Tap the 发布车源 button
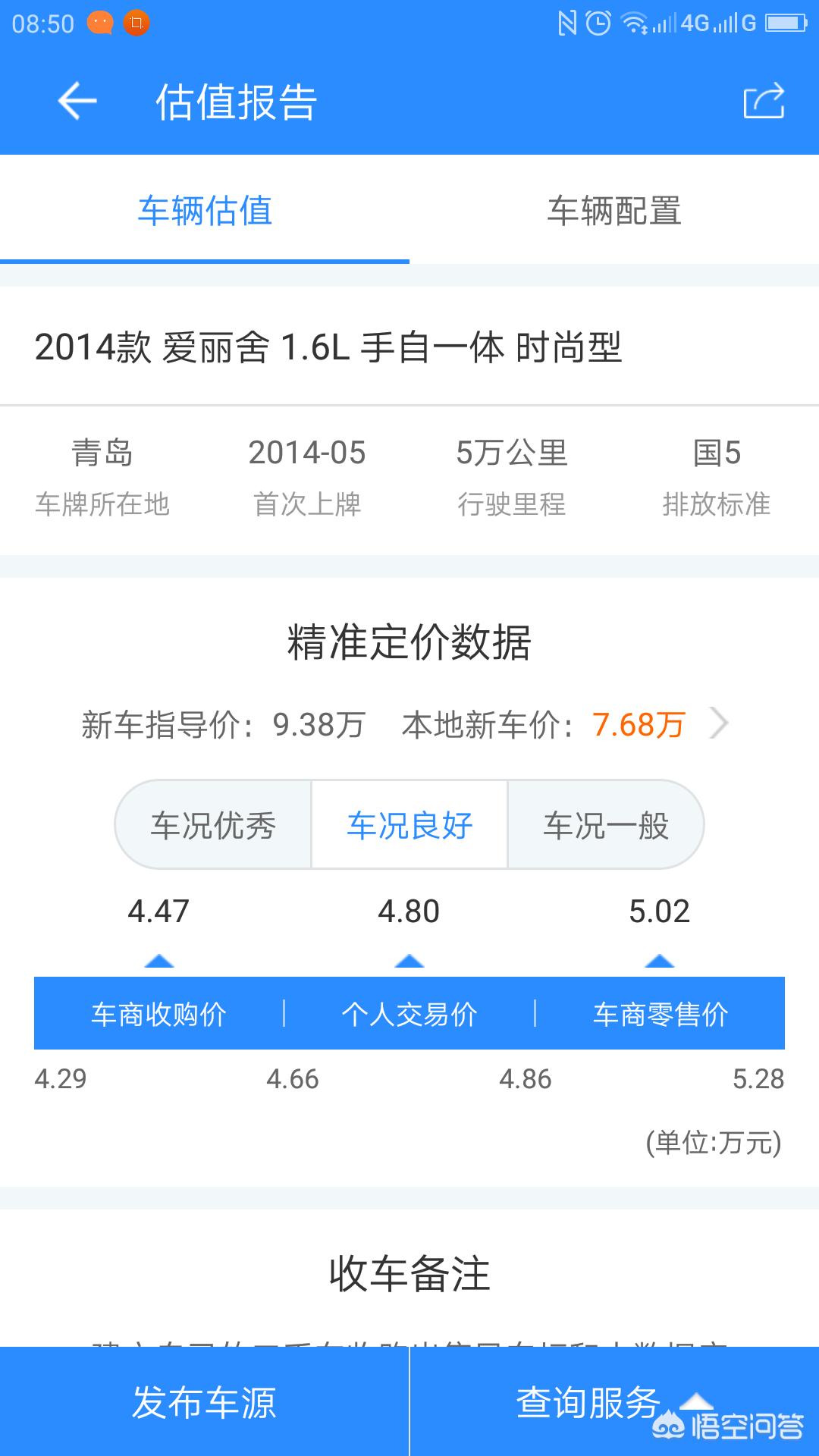Viewport: 819px width, 1456px height. pos(204,1402)
